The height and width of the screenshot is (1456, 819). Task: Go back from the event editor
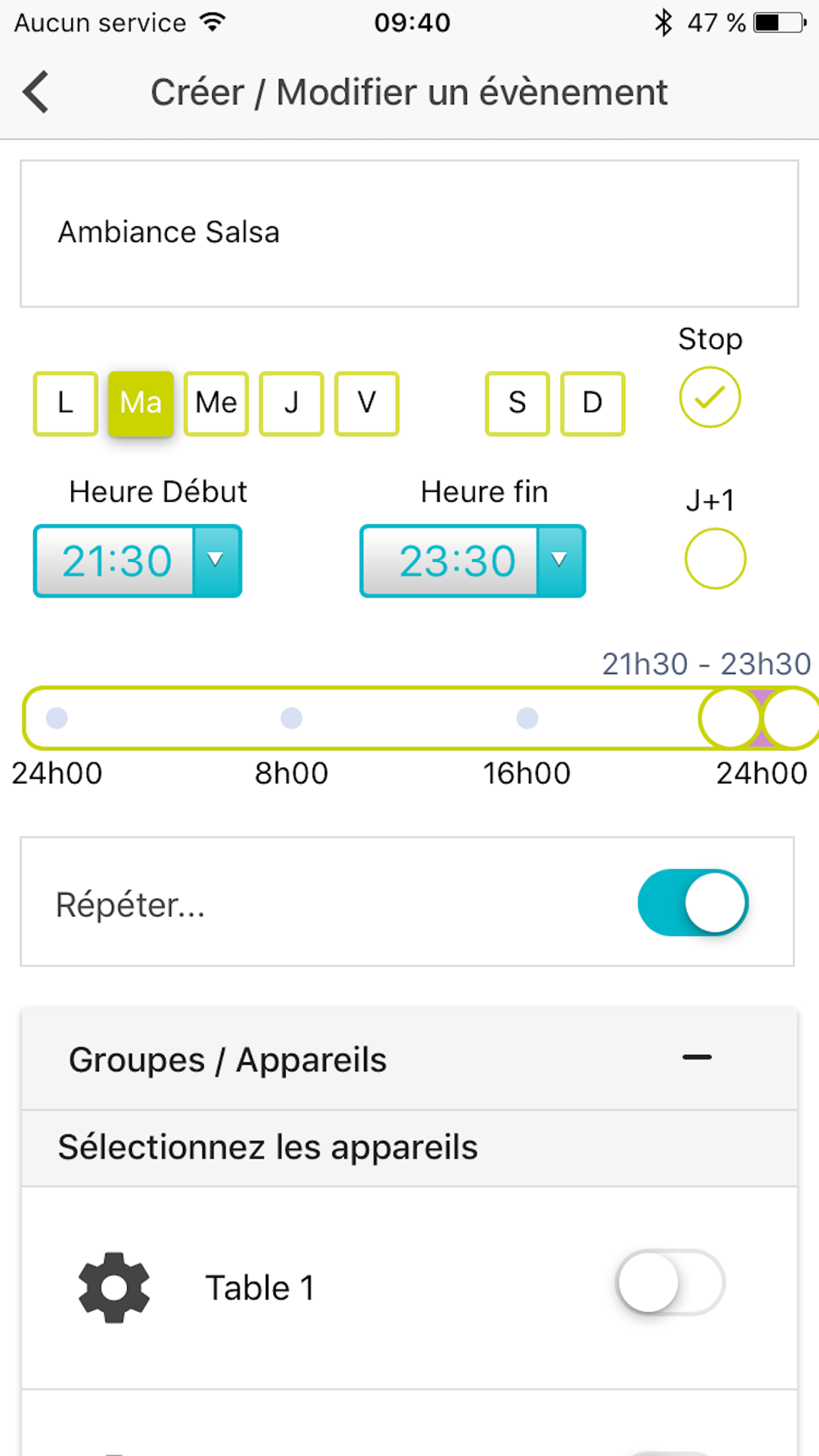point(36,92)
